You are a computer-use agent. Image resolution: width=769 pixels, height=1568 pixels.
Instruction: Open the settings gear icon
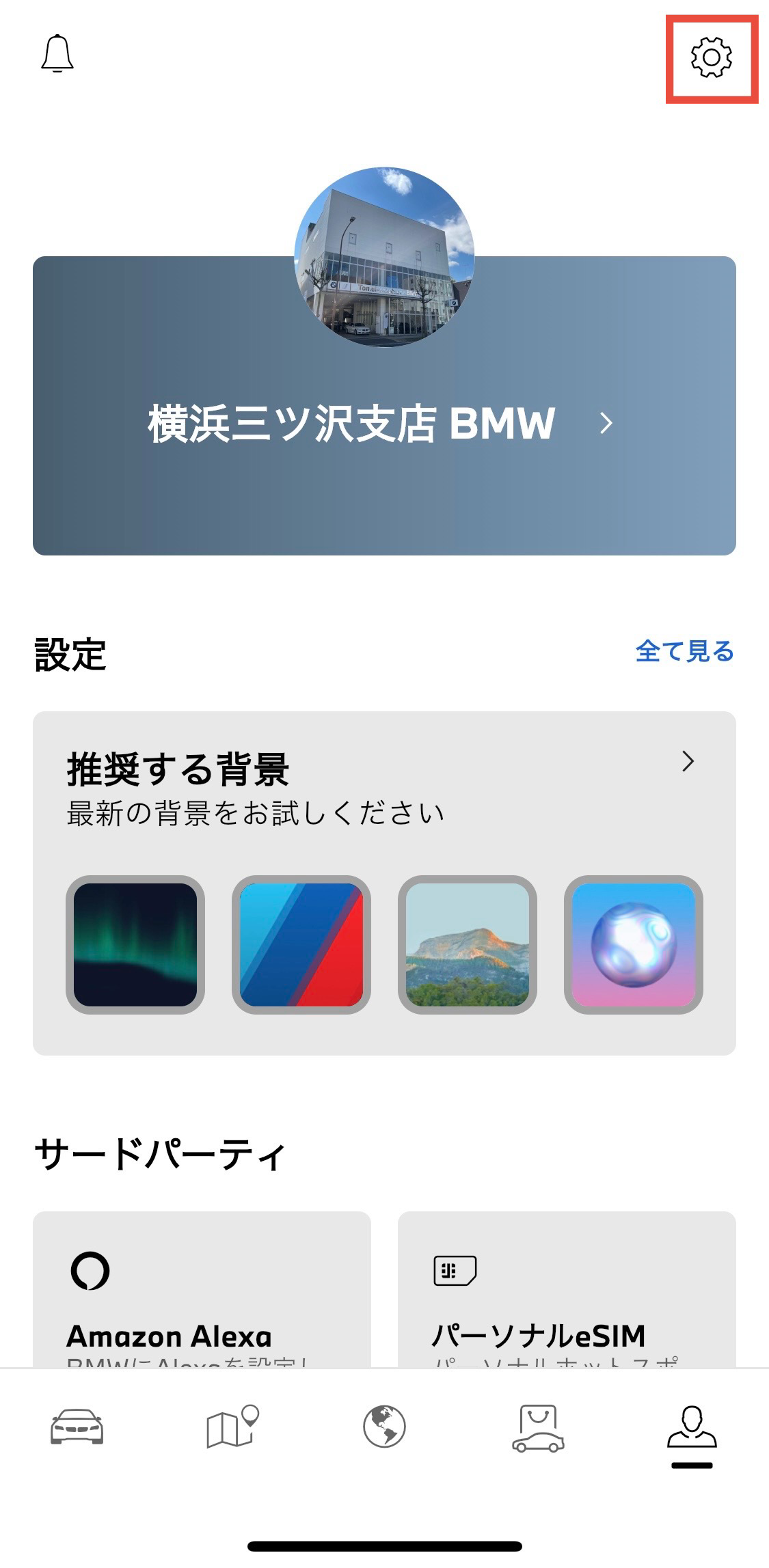(712, 57)
